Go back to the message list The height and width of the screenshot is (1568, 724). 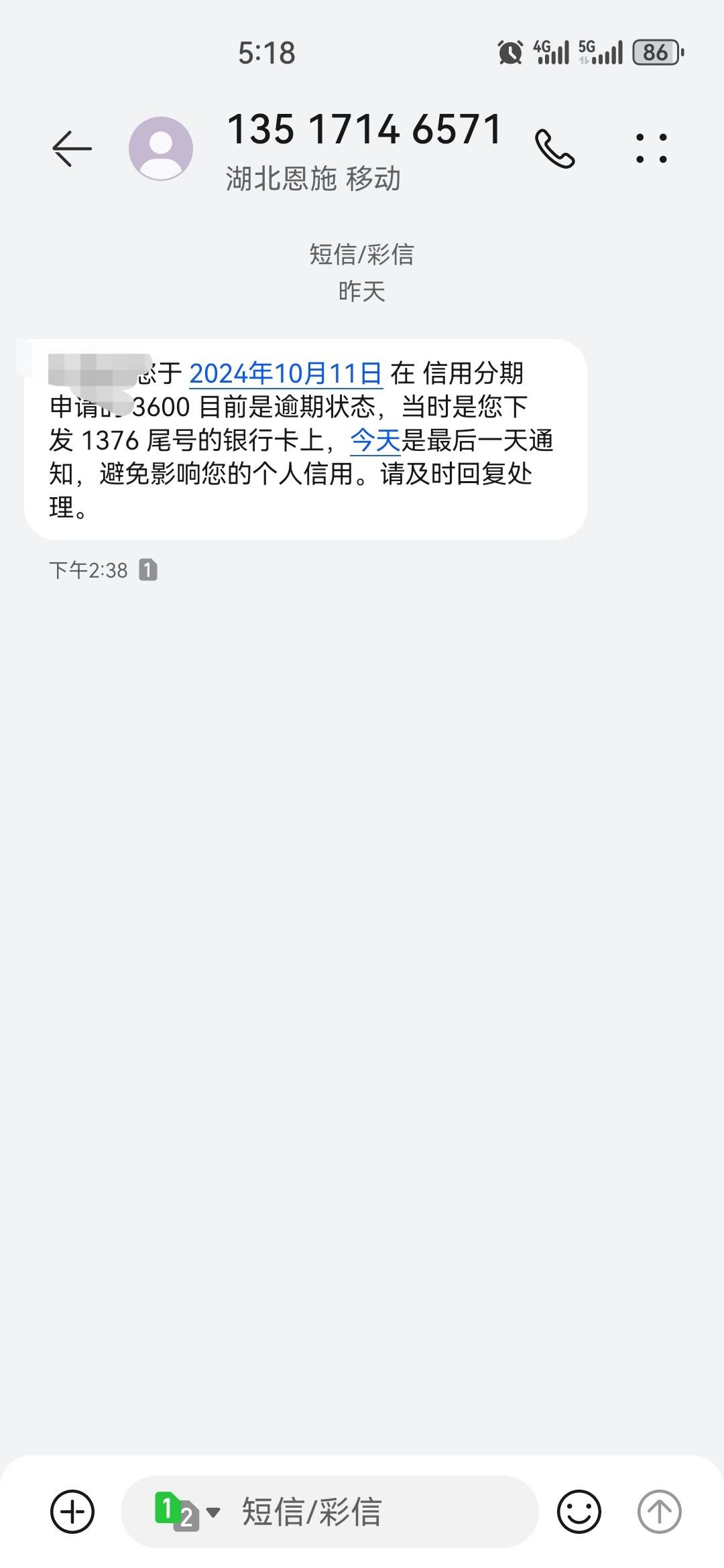[72, 148]
